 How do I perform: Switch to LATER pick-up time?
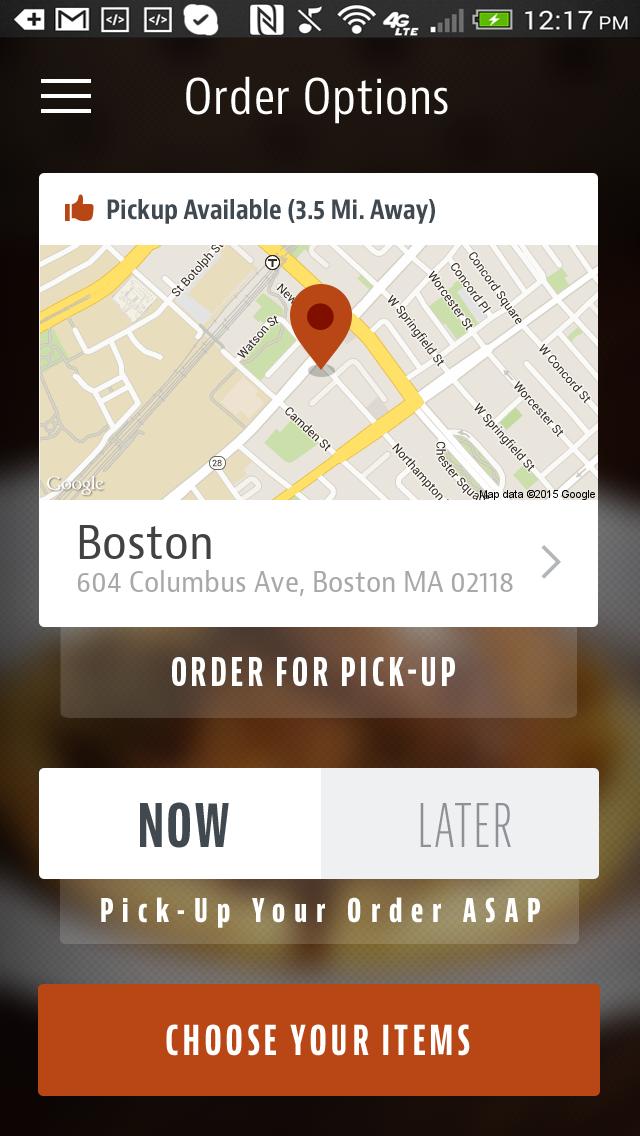(461, 824)
